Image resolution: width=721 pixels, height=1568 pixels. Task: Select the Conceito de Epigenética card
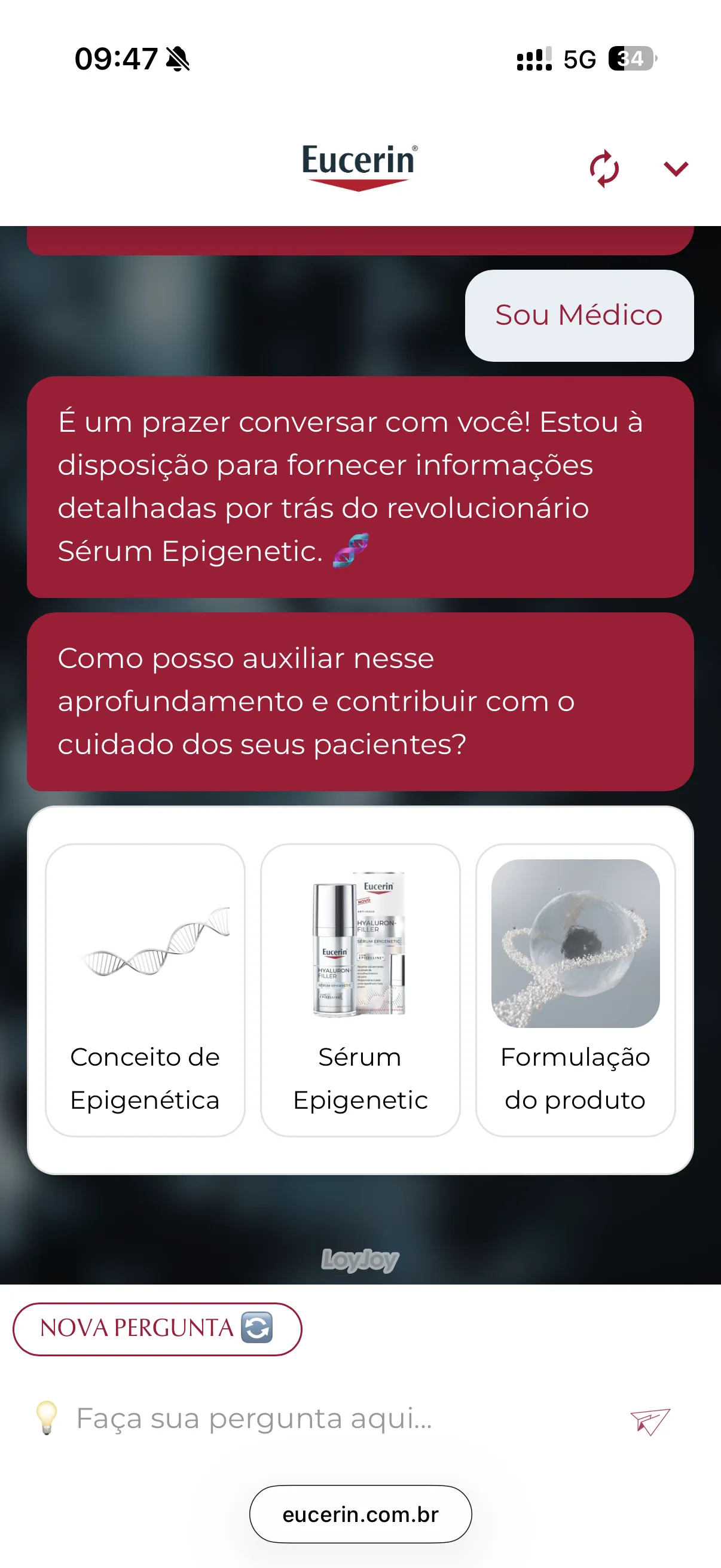click(145, 989)
